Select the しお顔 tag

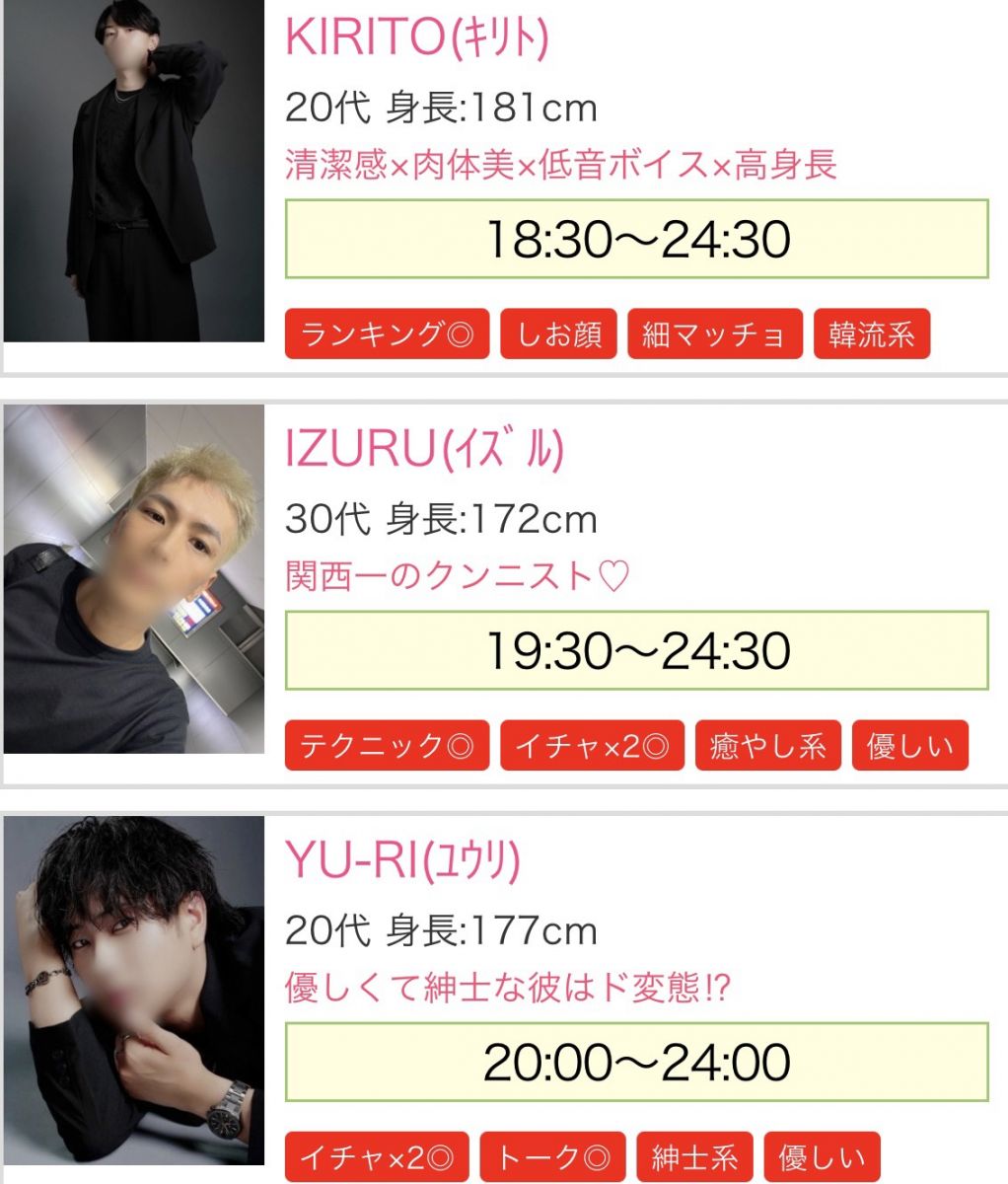559,334
